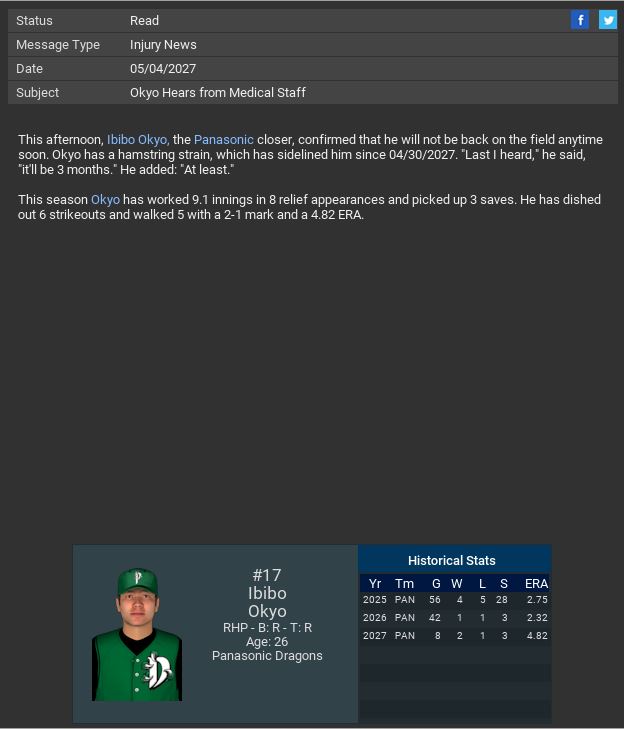Tap the Okyo link after "This season"
Image resolution: width=624 pixels, height=729 pixels.
pyautogui.click(x=105, y=200)
